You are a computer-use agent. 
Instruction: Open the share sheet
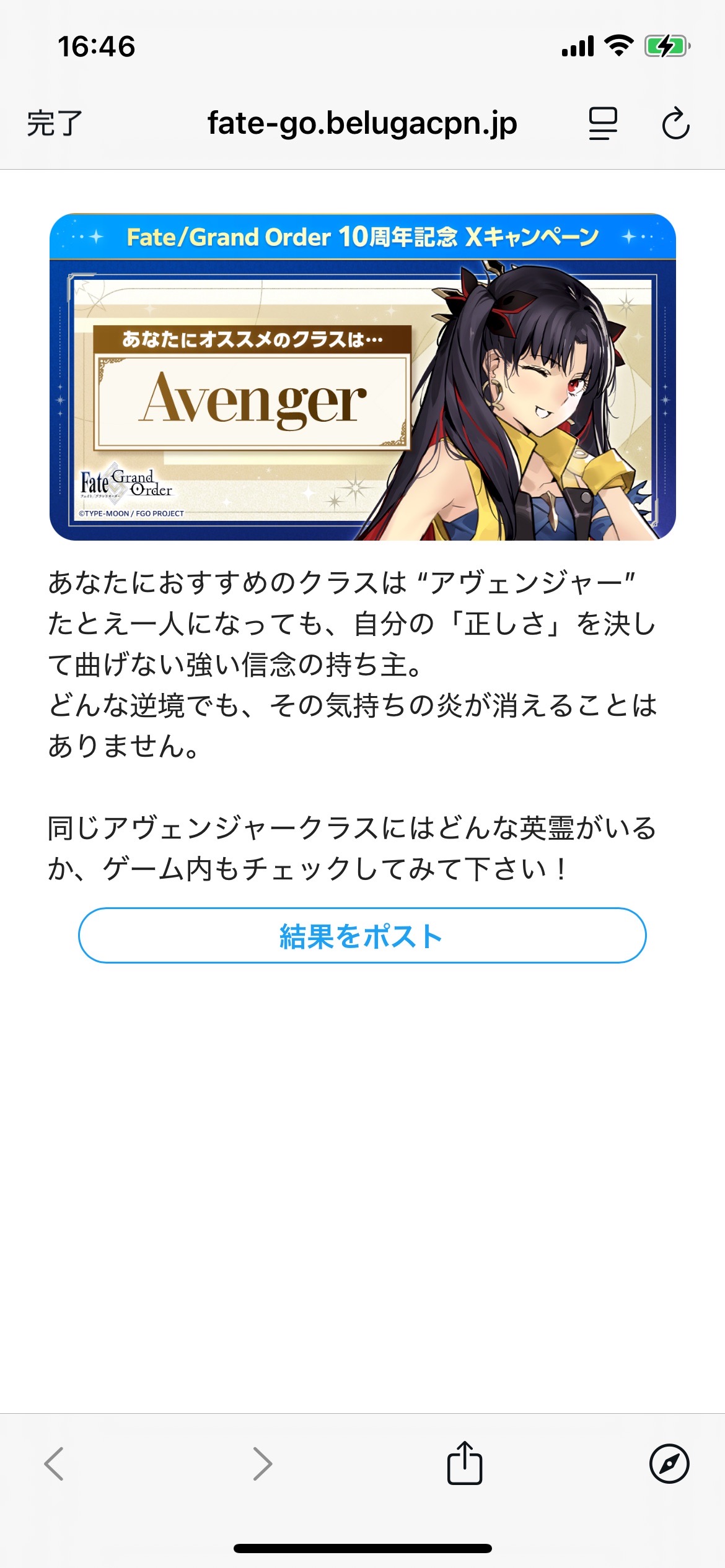click(465, 1462)
